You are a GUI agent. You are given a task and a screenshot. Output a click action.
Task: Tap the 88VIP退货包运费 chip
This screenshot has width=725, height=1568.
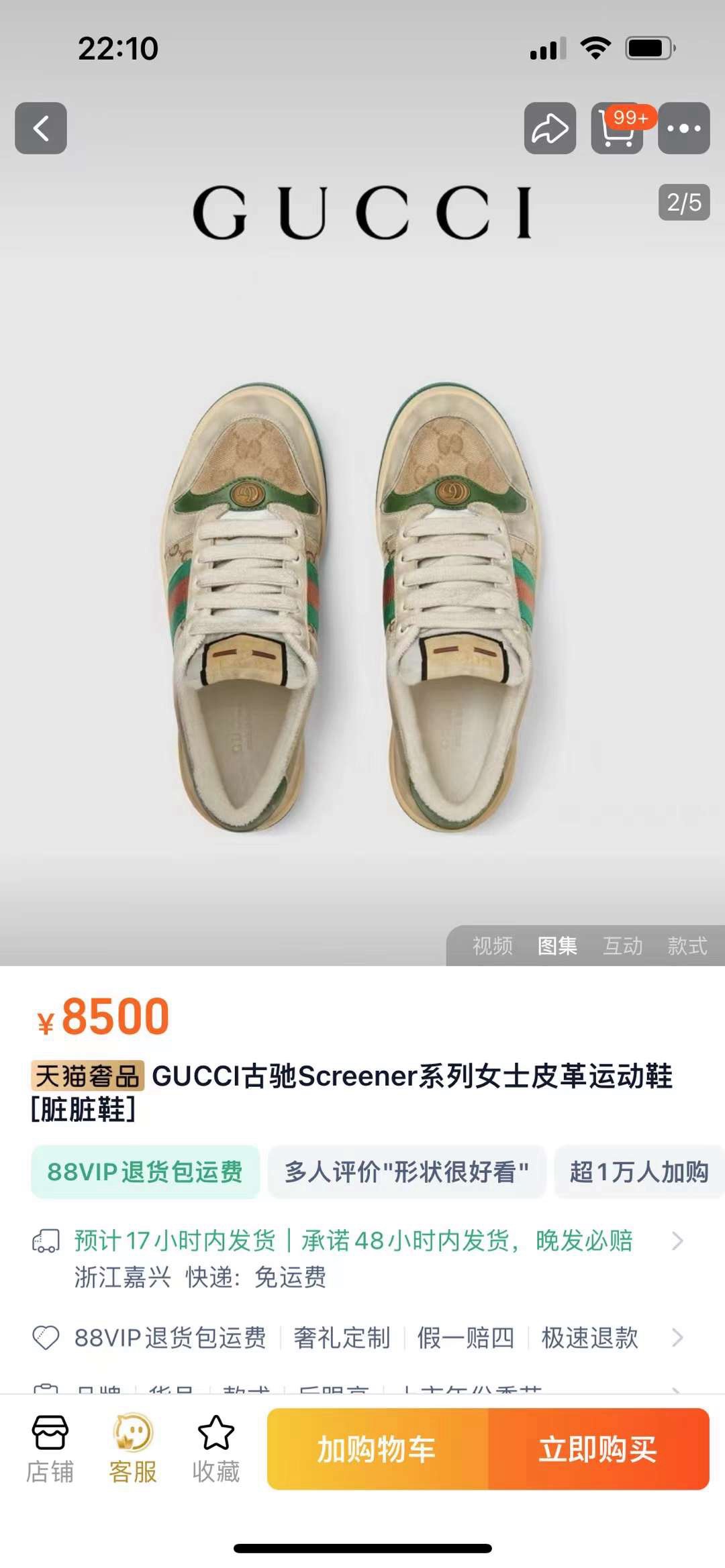(x=145, y=1172)
